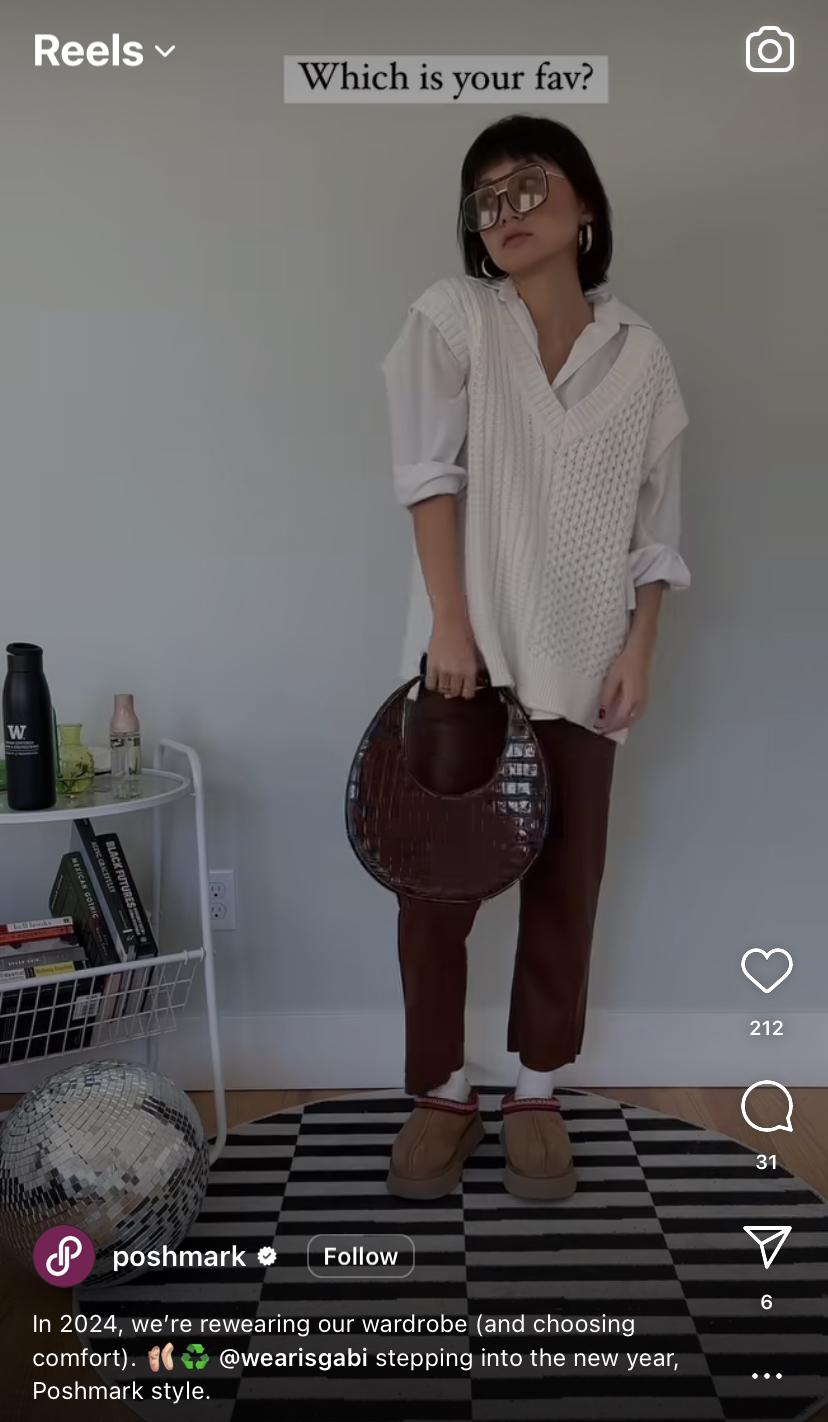Open poshmark's profile picture
828x1422 pixels.
[64, 1256]
